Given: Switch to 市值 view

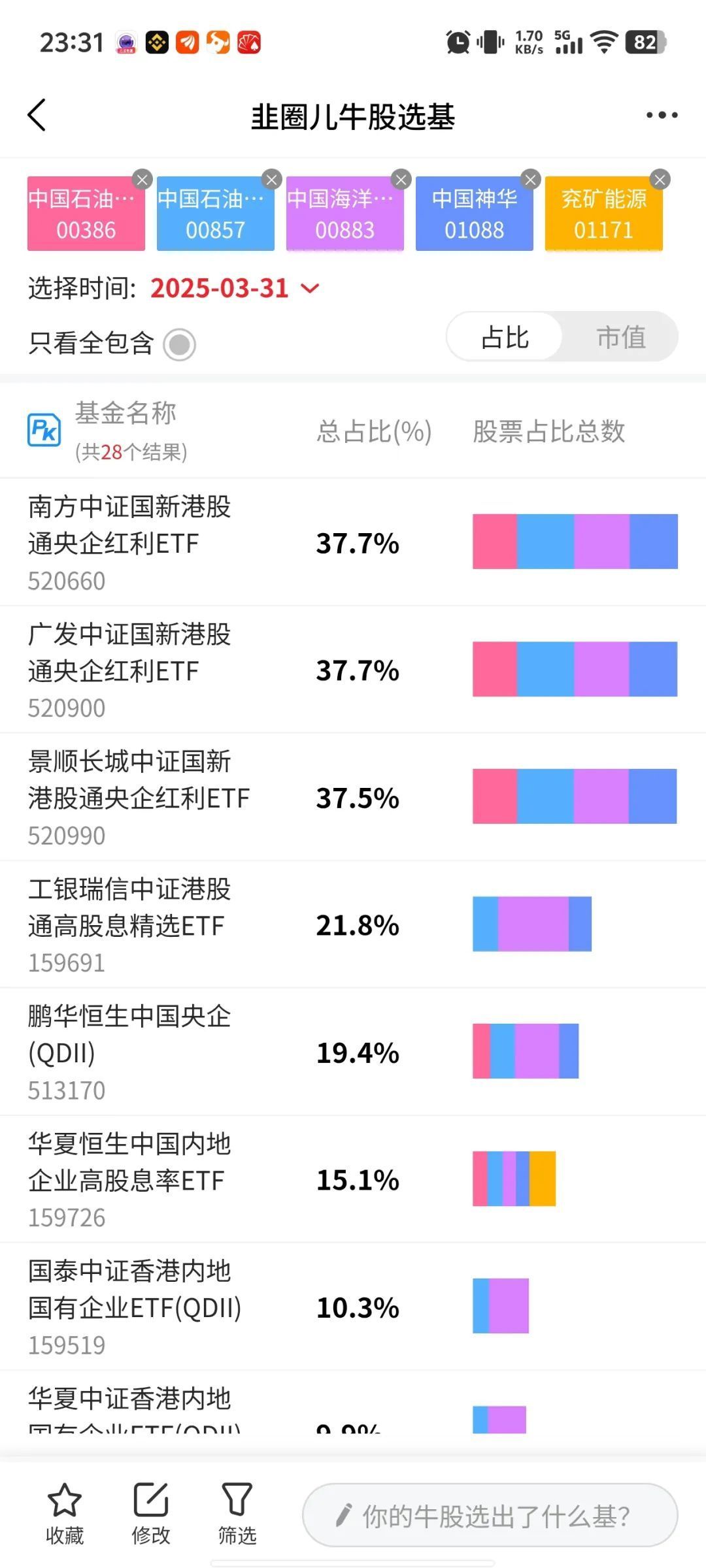Looking at the screenshot, I should 620,337.
